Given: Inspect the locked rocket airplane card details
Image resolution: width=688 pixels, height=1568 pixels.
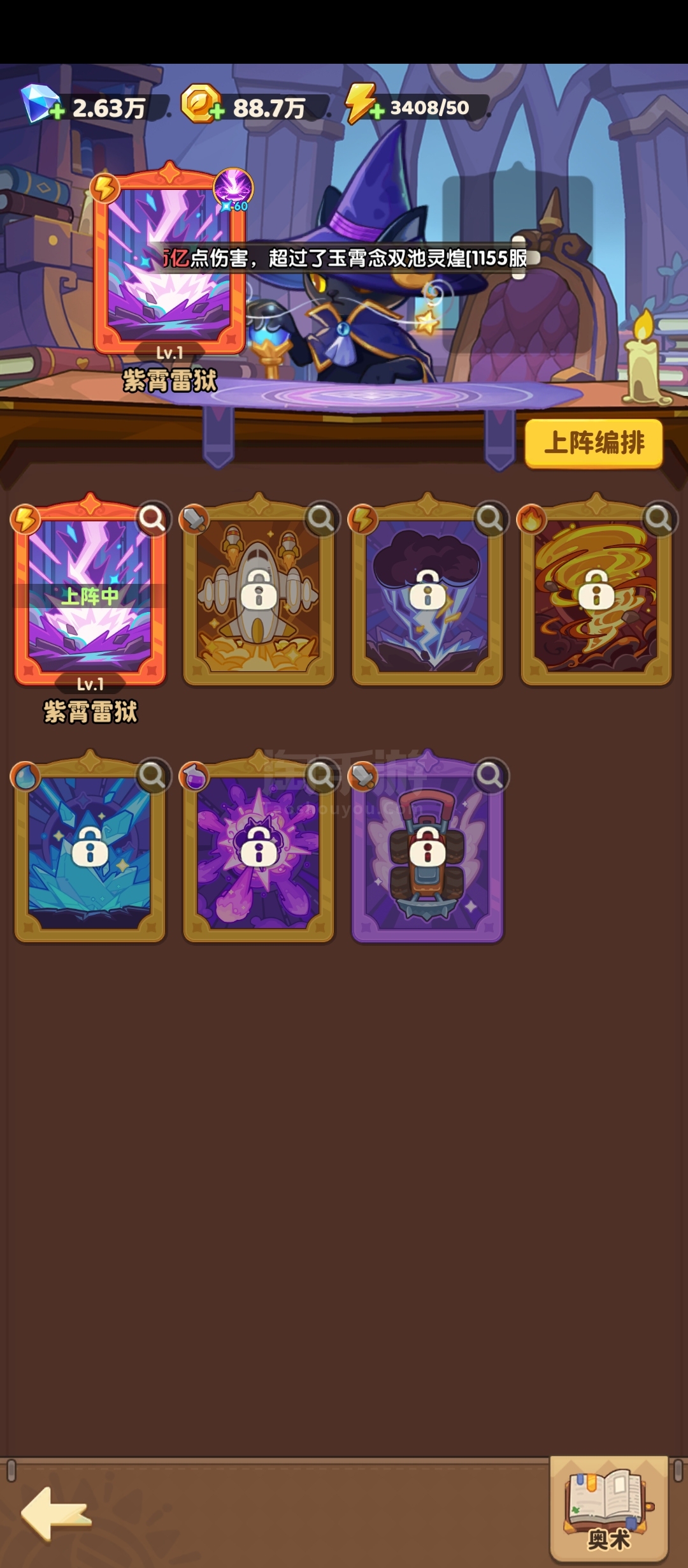Looking at the screenshot, I should [321, 519].
